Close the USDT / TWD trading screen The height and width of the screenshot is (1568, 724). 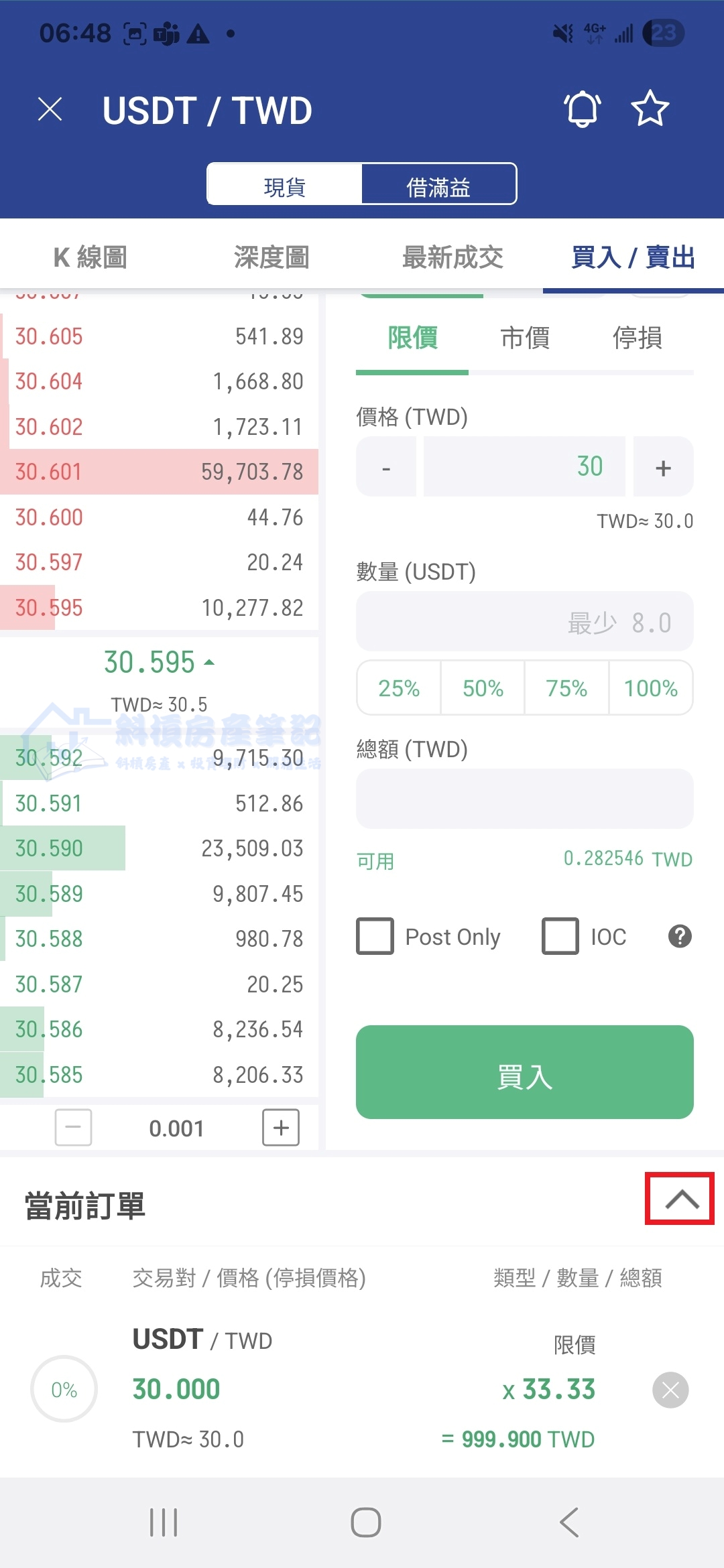[50, 109]
